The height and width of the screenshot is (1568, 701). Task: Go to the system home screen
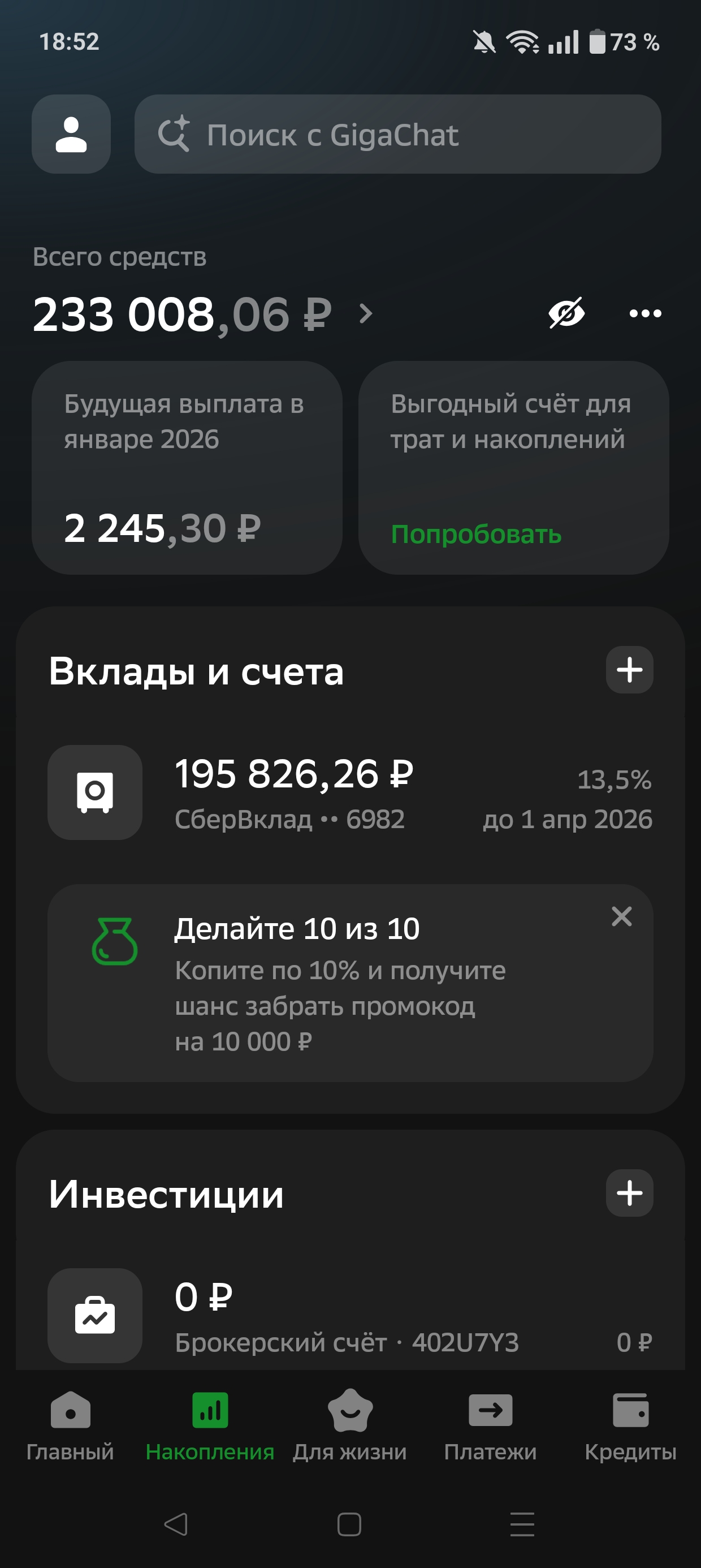click(349, 1524)
